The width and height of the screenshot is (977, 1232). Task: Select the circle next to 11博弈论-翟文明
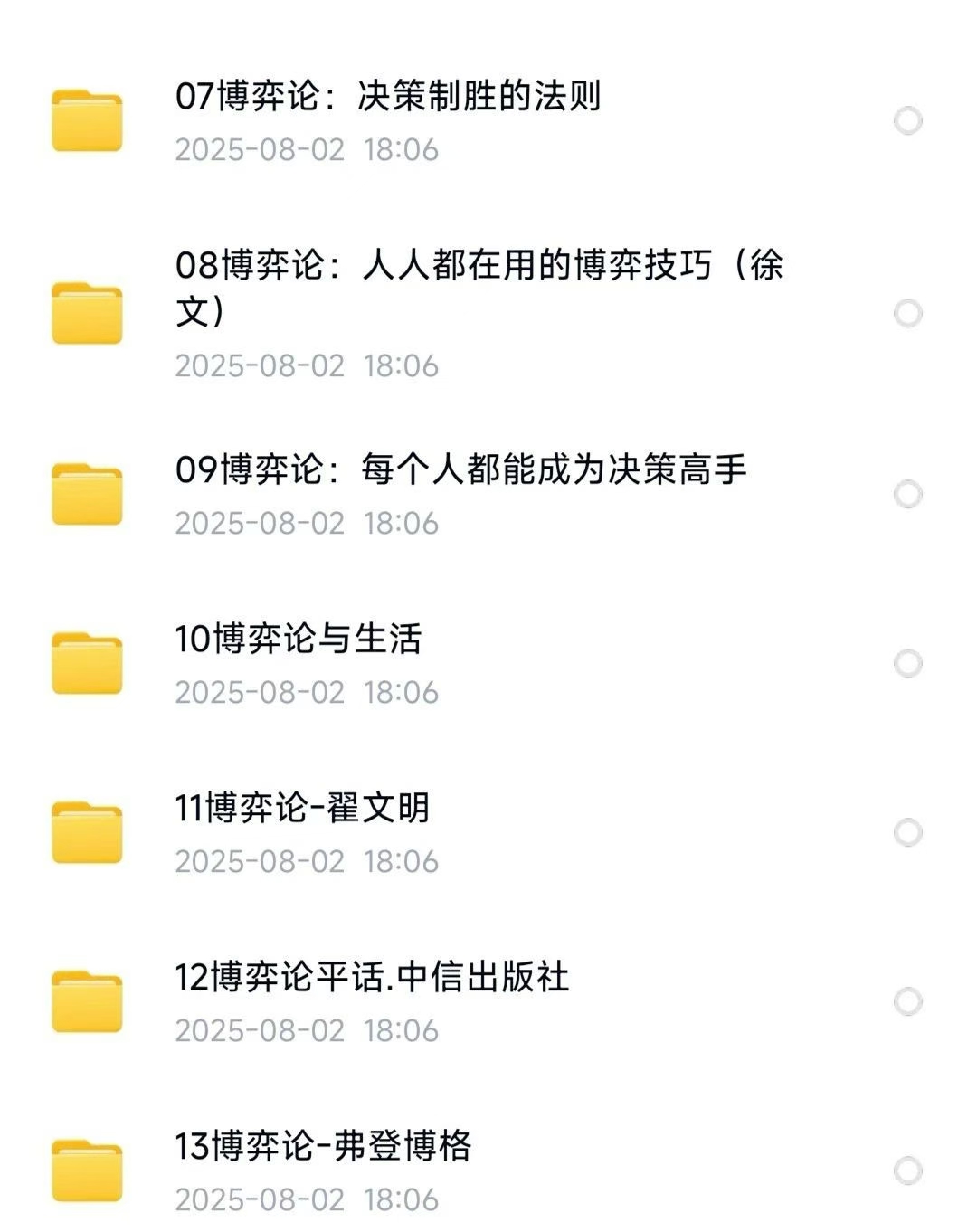pos(907,832)
